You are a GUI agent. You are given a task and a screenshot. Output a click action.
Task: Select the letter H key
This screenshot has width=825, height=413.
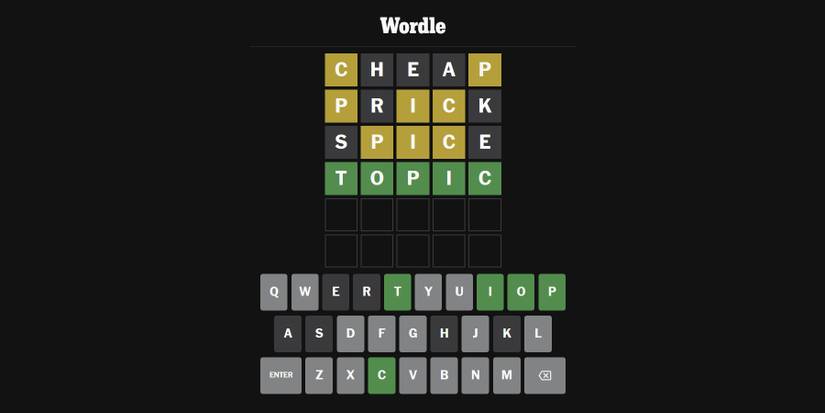pyautogui.click(x=444, y=334)
